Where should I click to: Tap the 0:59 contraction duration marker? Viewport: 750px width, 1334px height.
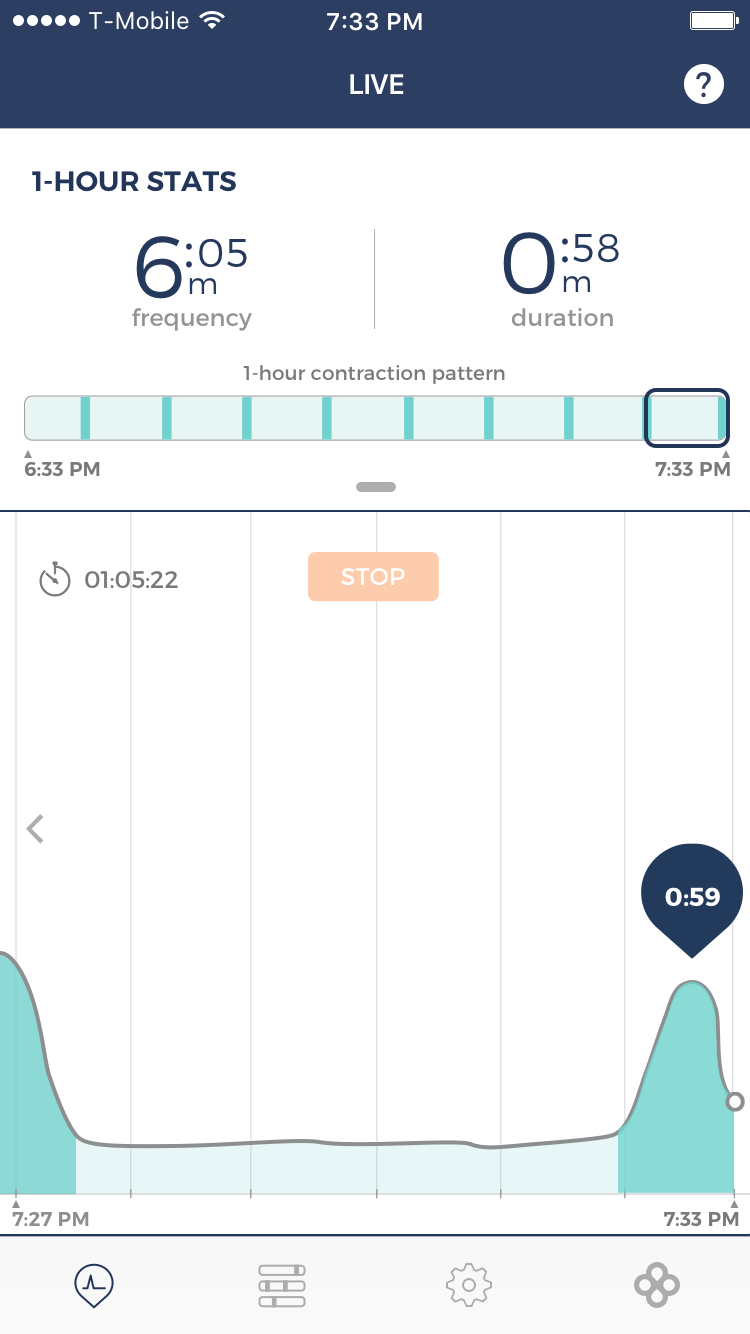(692, 896)
